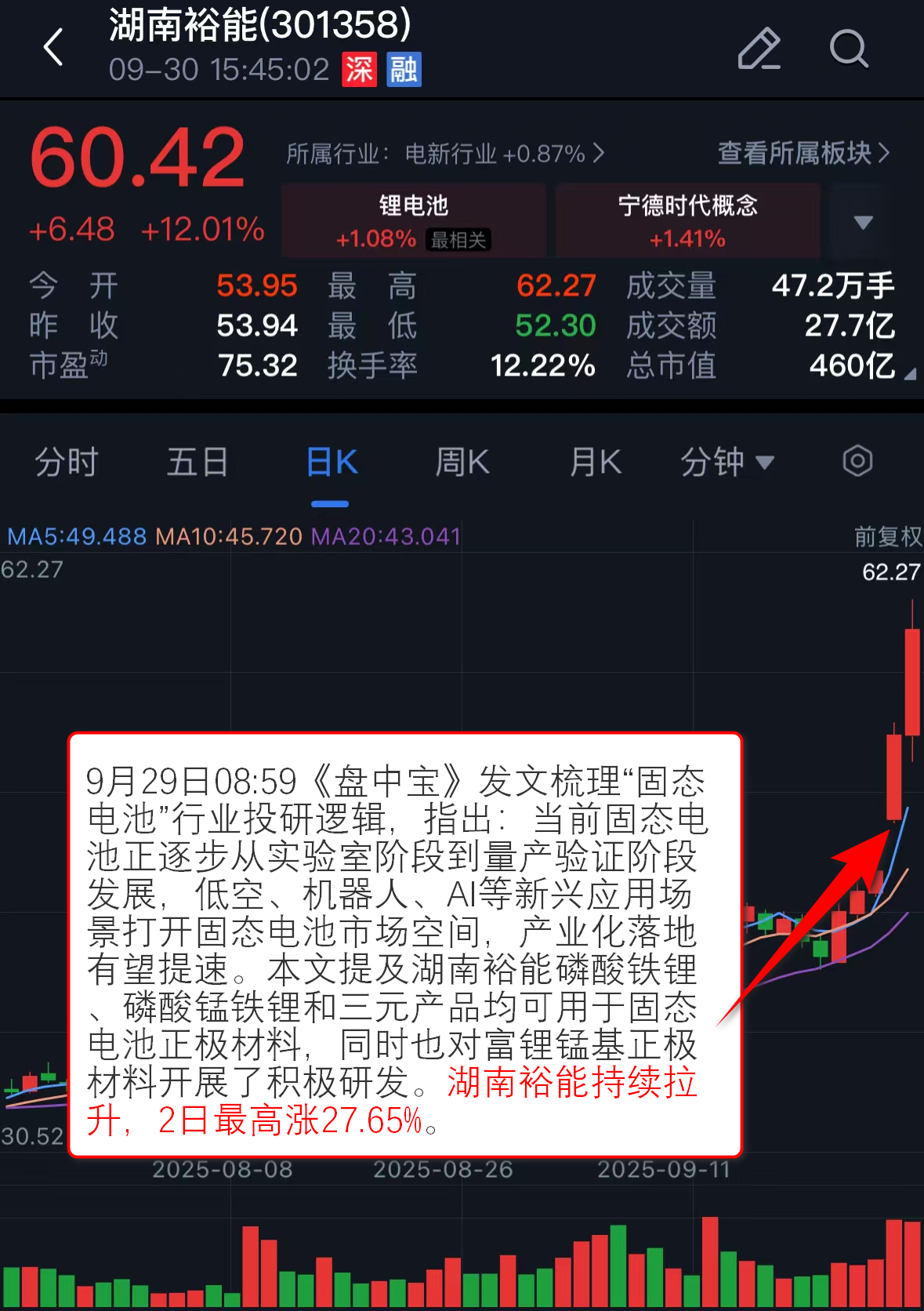This screenshot has height=1311, width=924.
Task: Expand more quote details beside 总市值
Action: [x=909, y=374]
